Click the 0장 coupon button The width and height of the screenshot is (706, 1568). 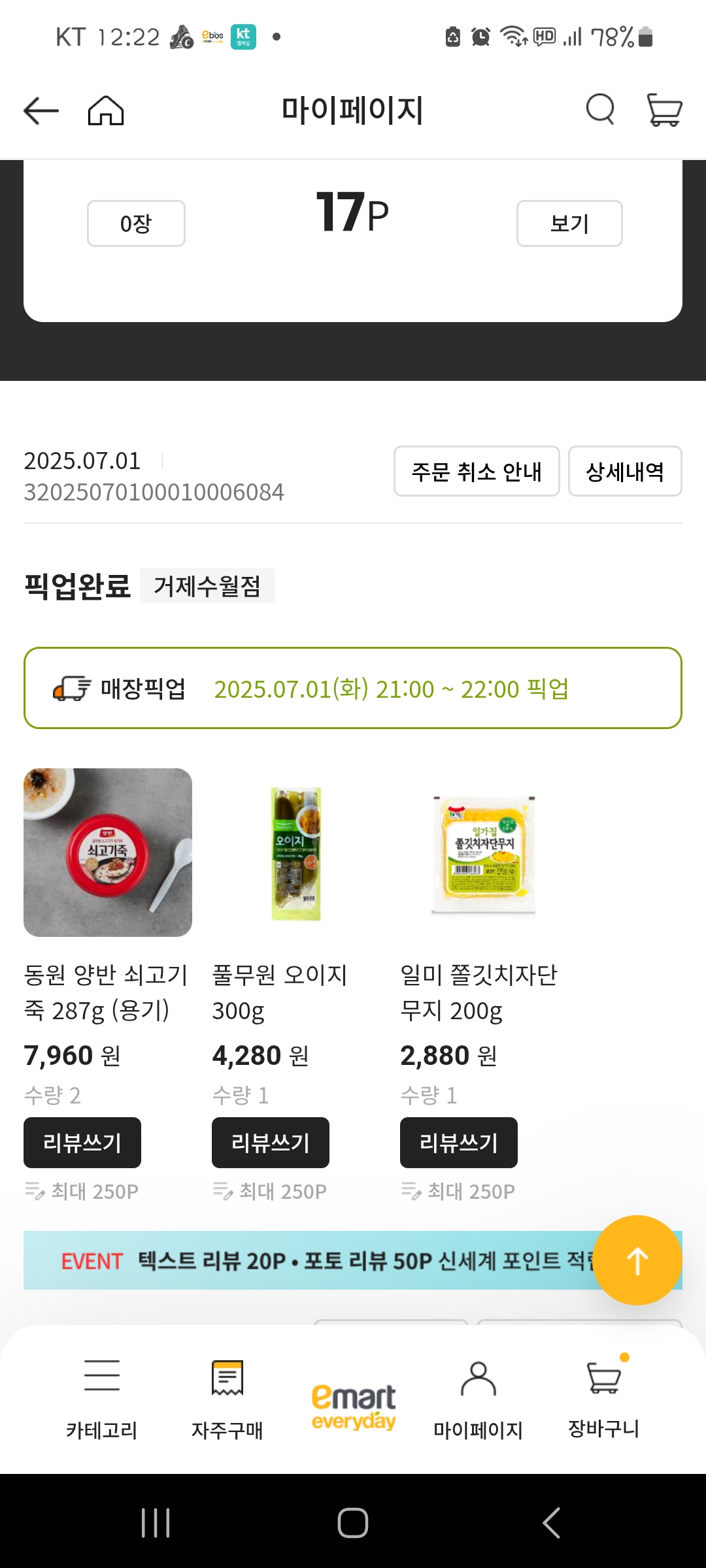[135, 223]
